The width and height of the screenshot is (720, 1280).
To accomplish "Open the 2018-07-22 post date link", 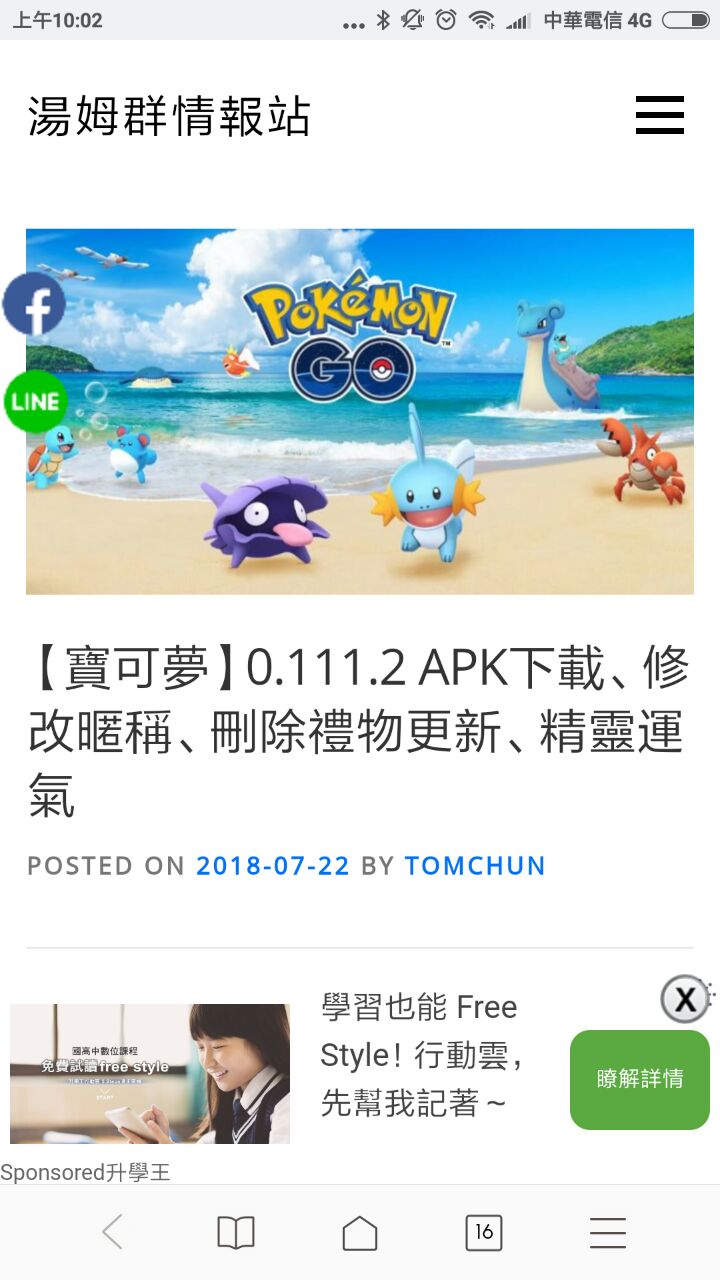I will coord(272,866).
